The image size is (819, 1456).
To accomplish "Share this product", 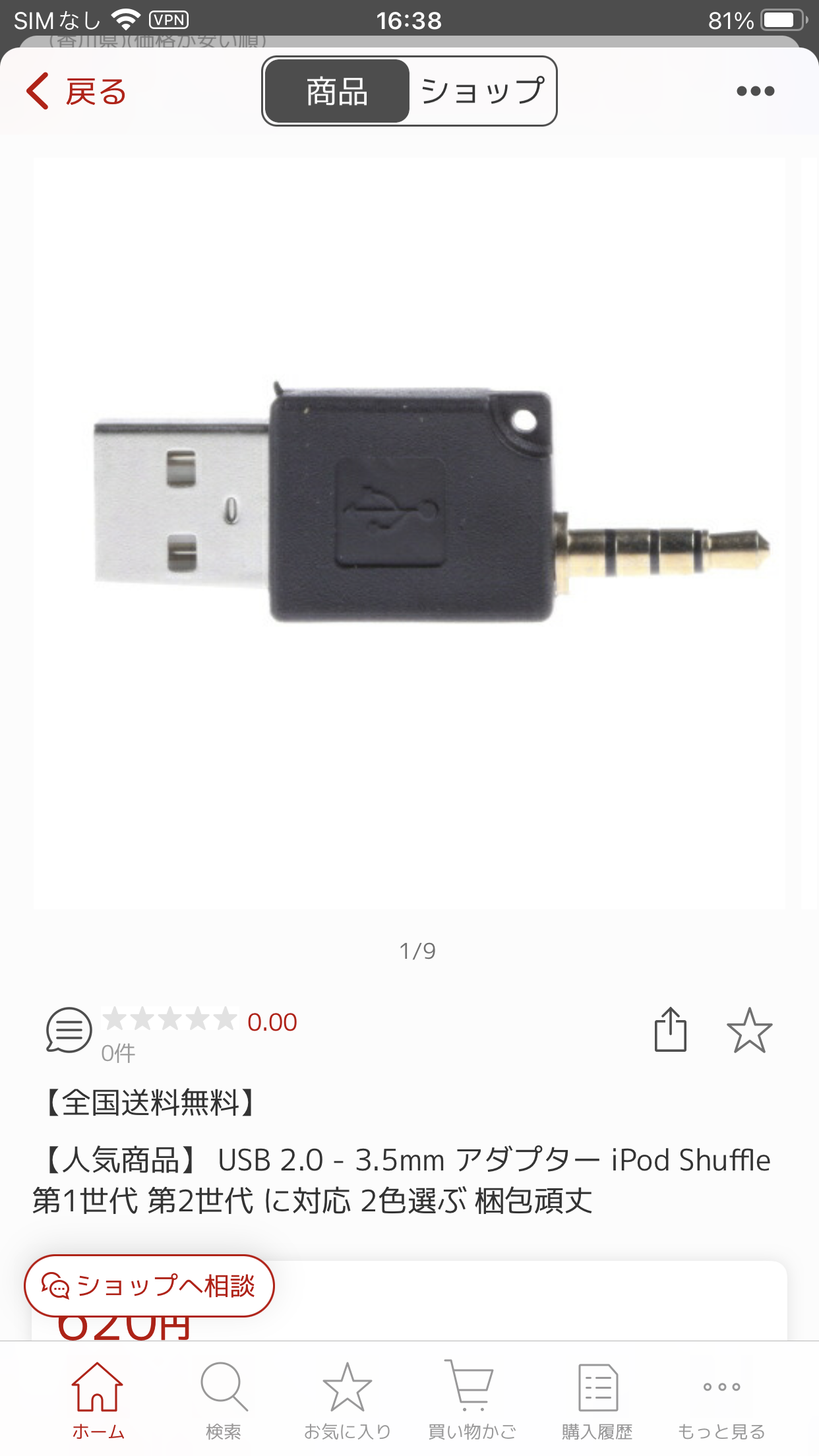I will click(x=670, y=1030).
